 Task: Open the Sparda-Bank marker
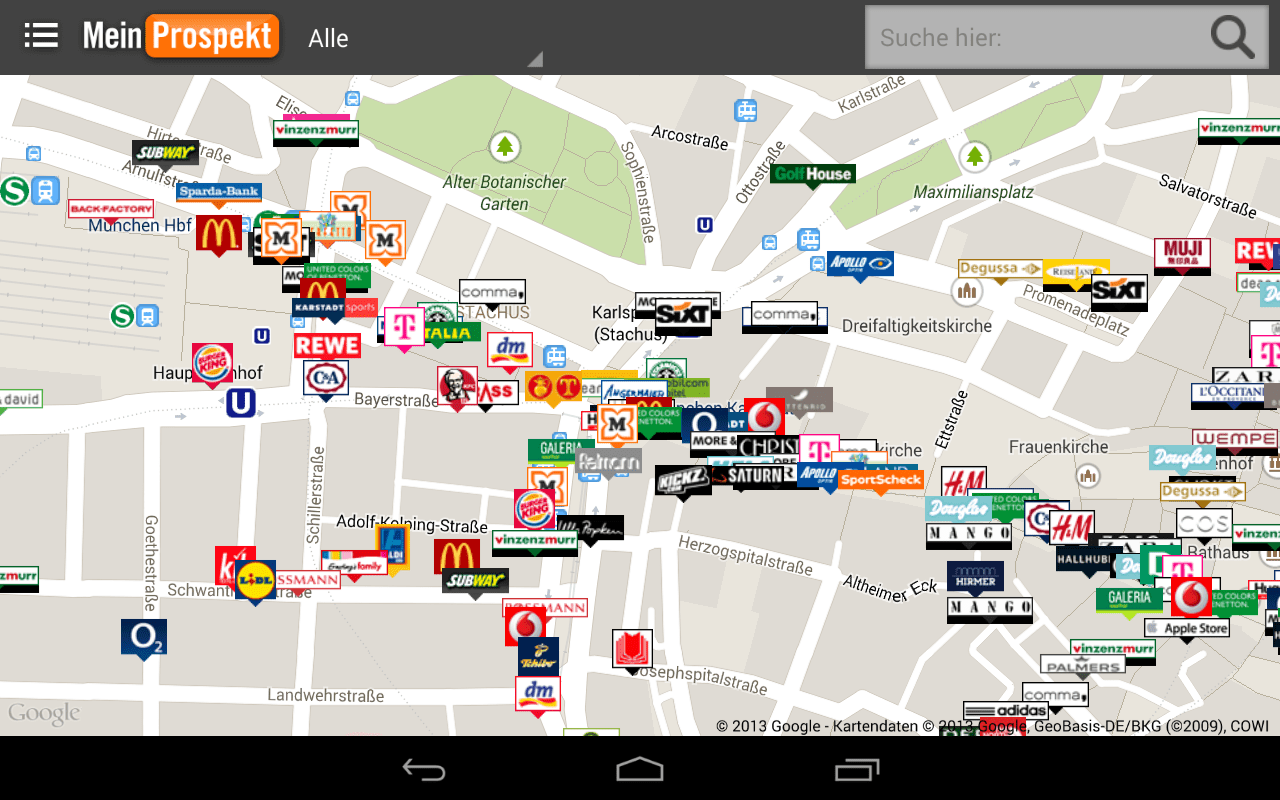tap(218, 191)
